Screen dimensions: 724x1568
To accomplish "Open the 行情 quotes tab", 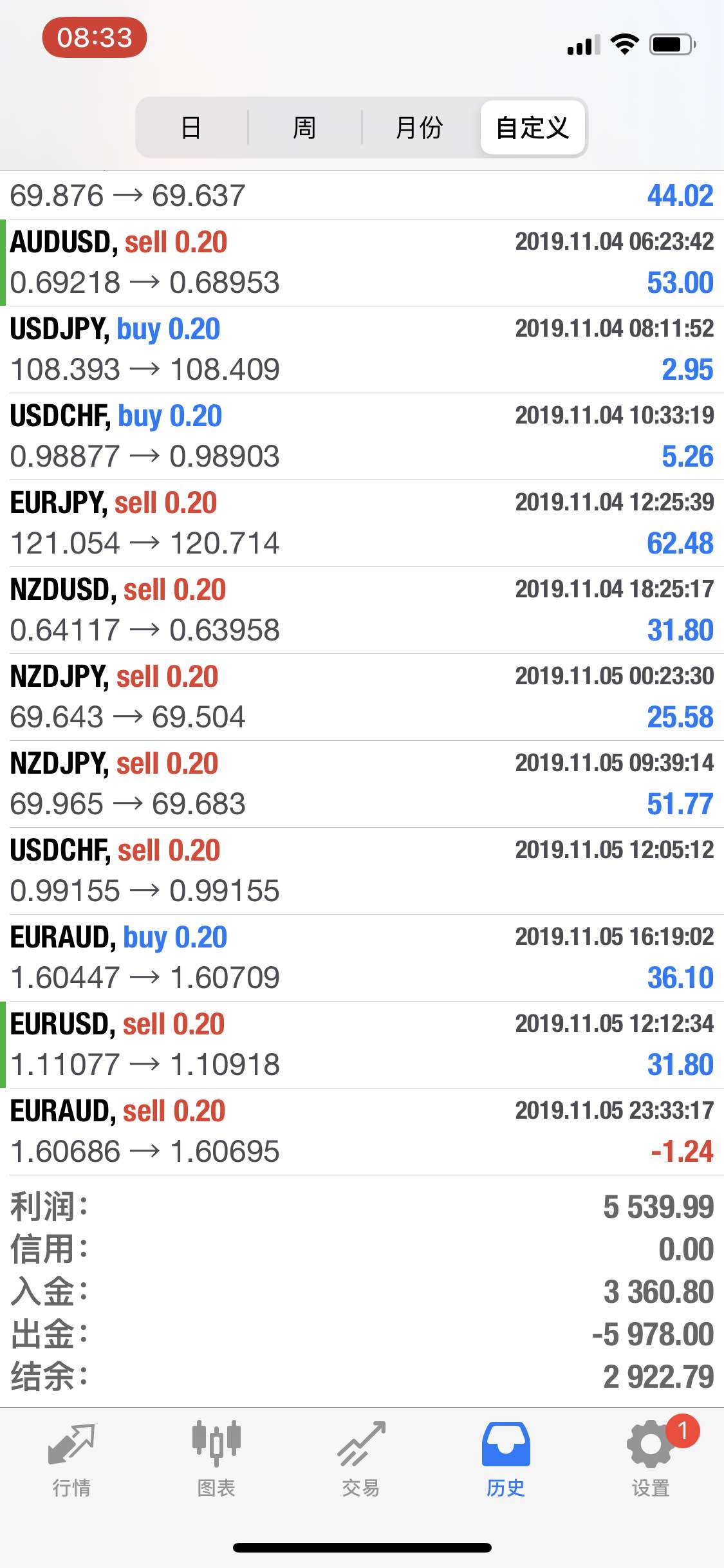I will click(72, 1460).
